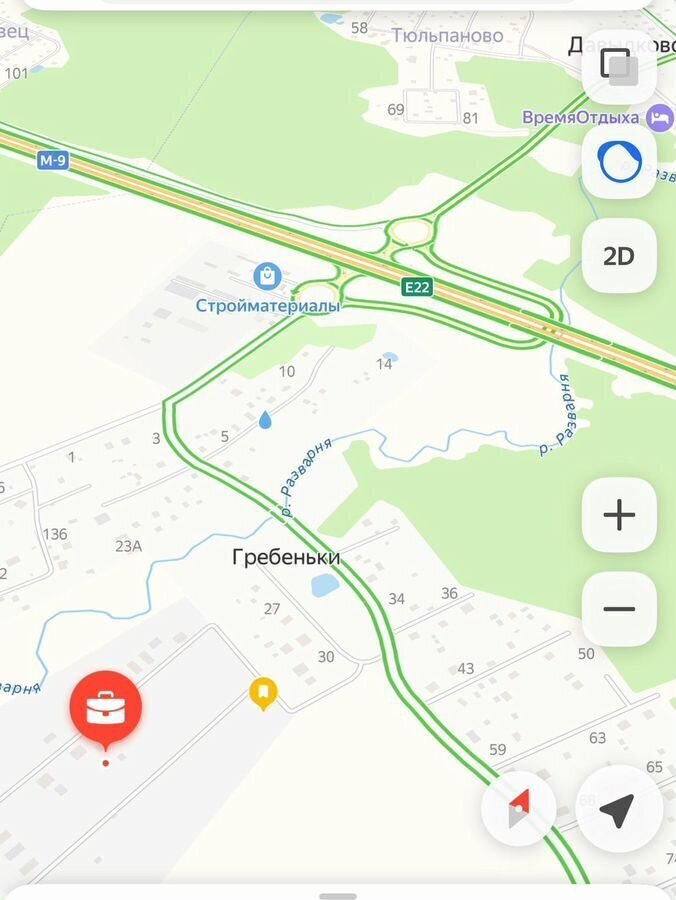Switch map to 2D view
The image size is (676, 900).
(619, 256)
